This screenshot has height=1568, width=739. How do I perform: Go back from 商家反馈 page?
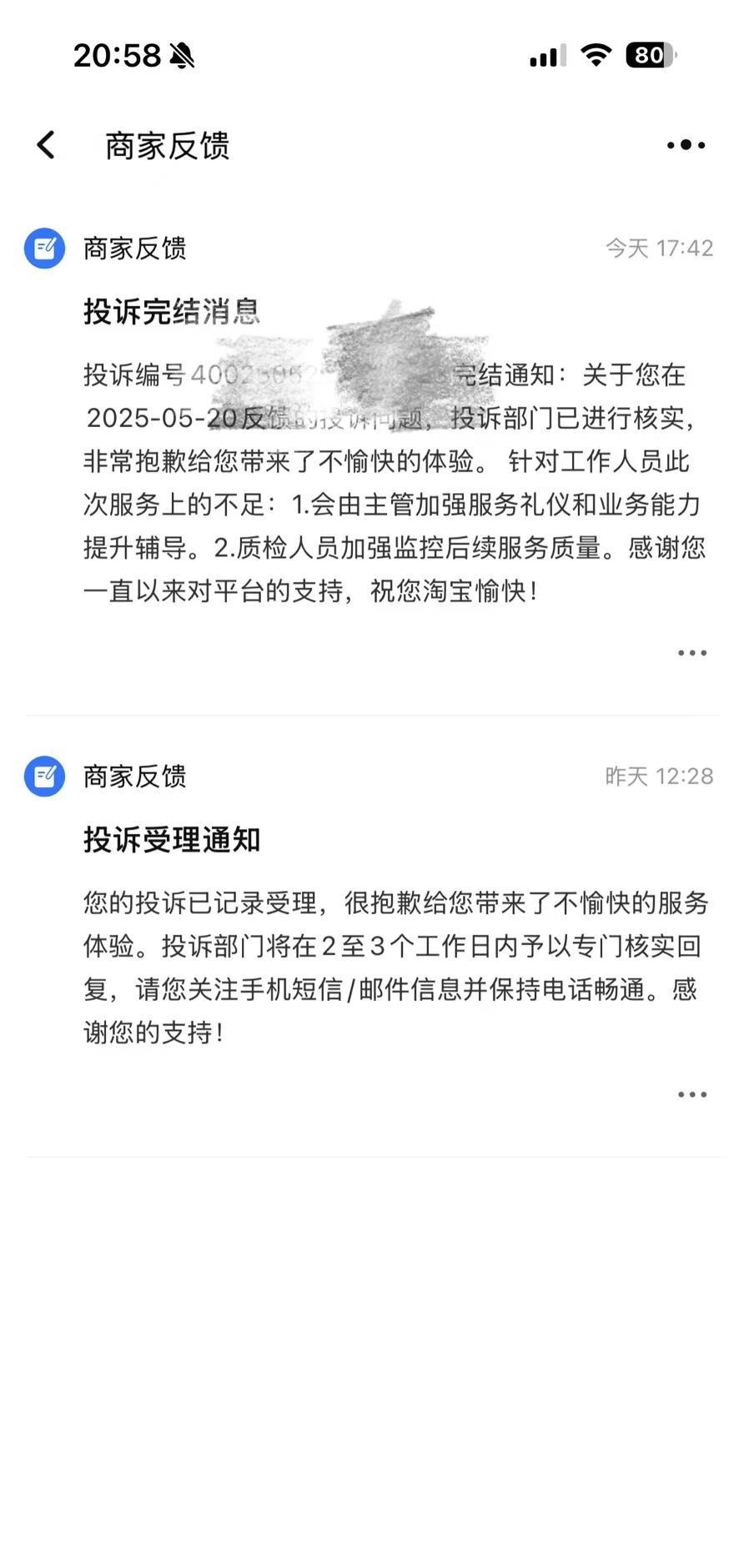[47, 145]
